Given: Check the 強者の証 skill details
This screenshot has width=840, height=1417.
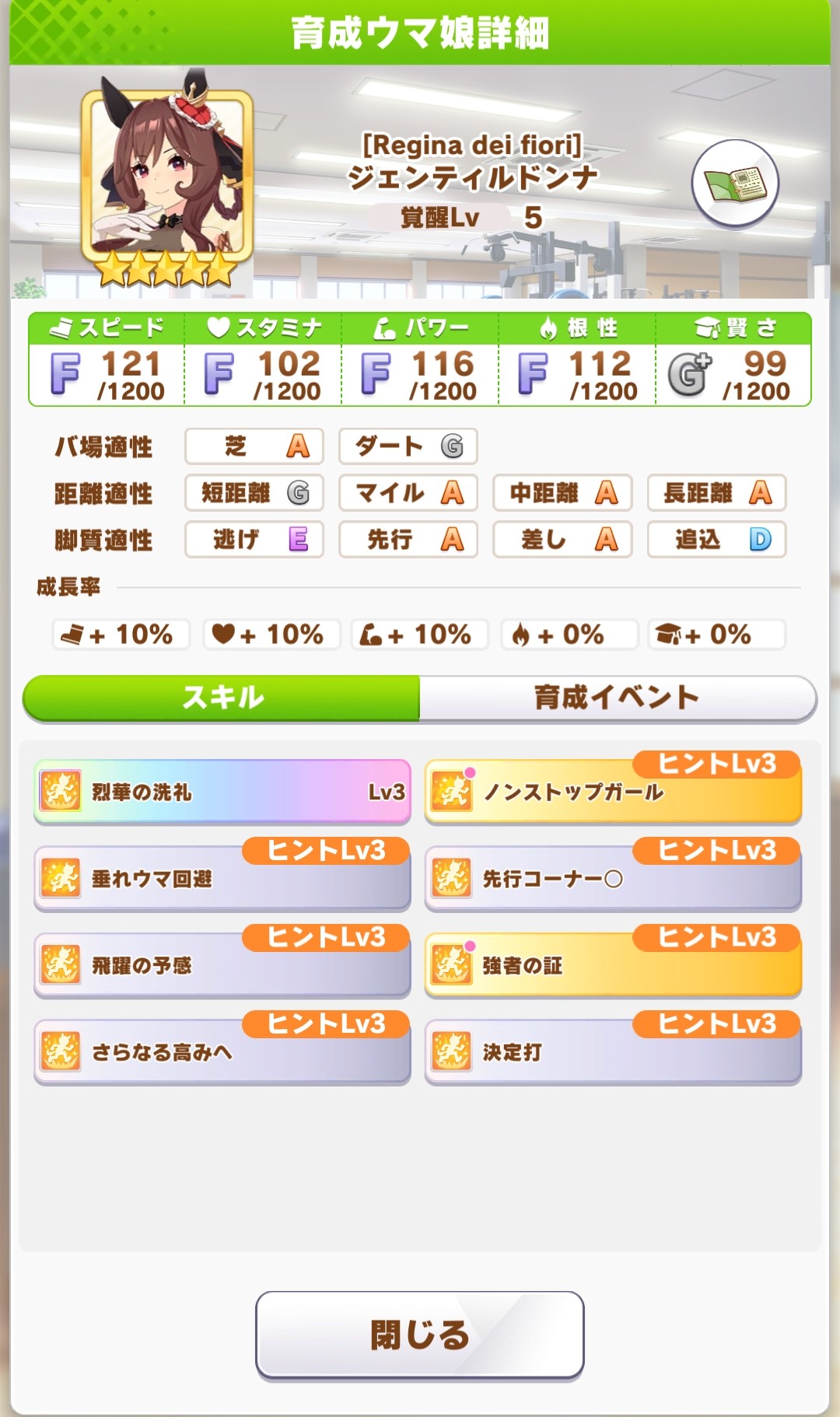Looking at the screenshot, I should click(x=613, y=966).
